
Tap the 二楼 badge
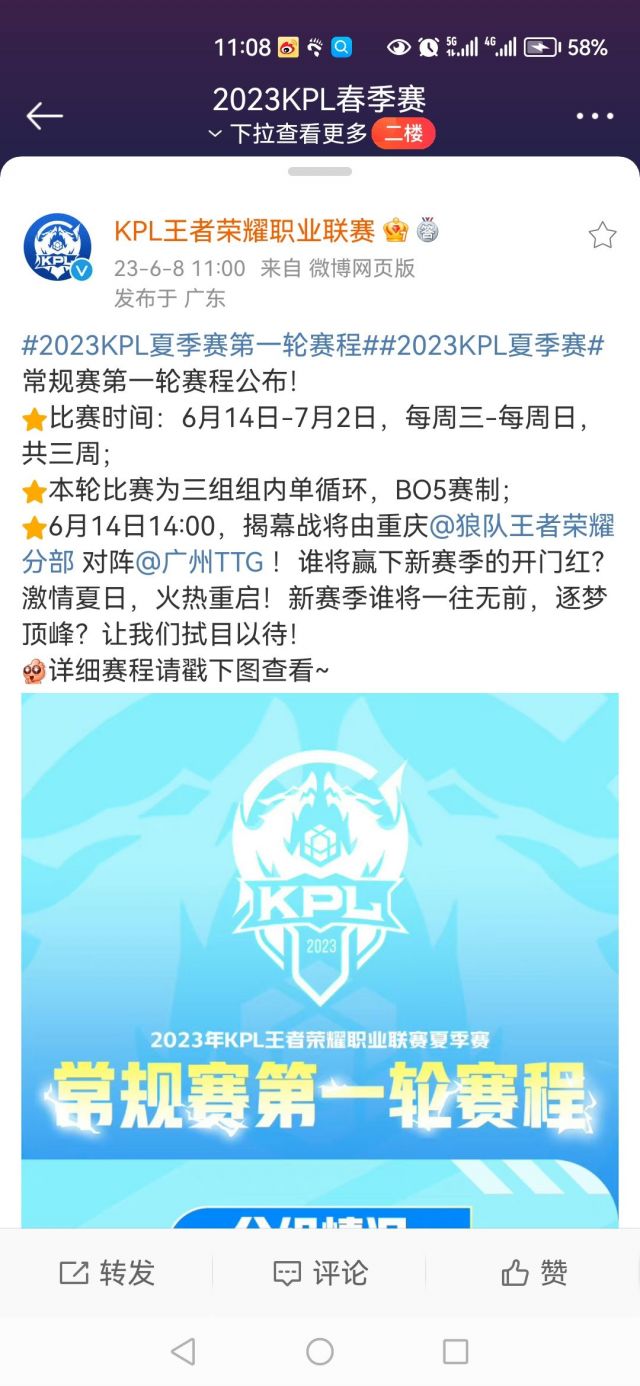coord(404,134)
